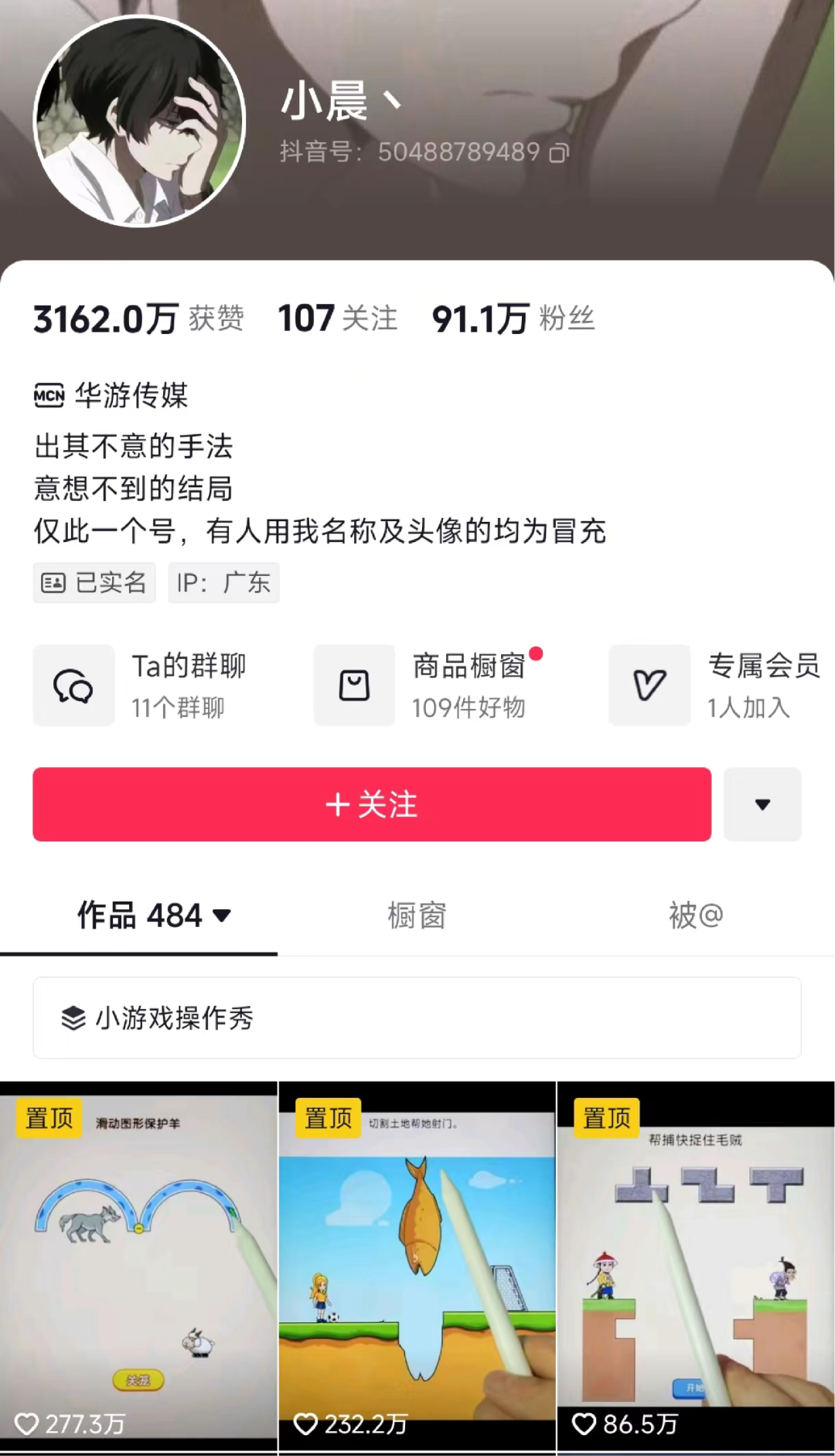Switch to the 被@ tab

pos(695,916)
